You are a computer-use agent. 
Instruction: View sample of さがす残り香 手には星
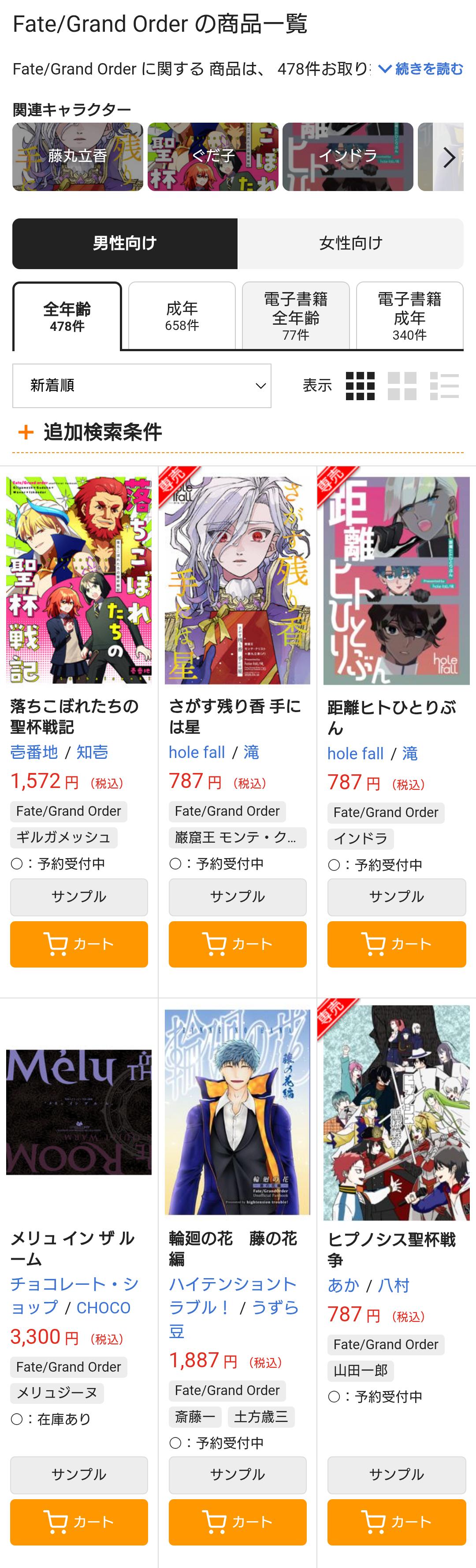pos(237,897)
